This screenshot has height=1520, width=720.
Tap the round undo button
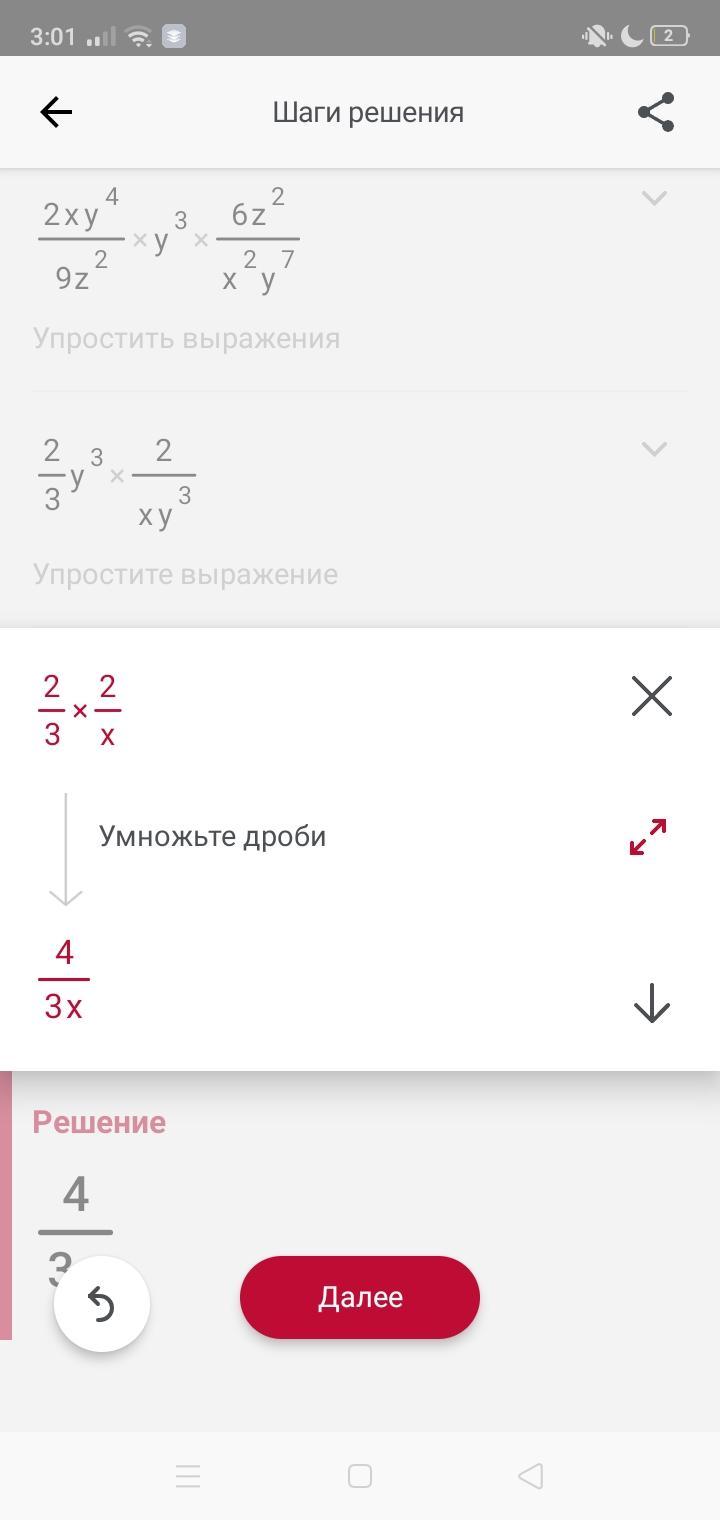(x=102, y=1304)
